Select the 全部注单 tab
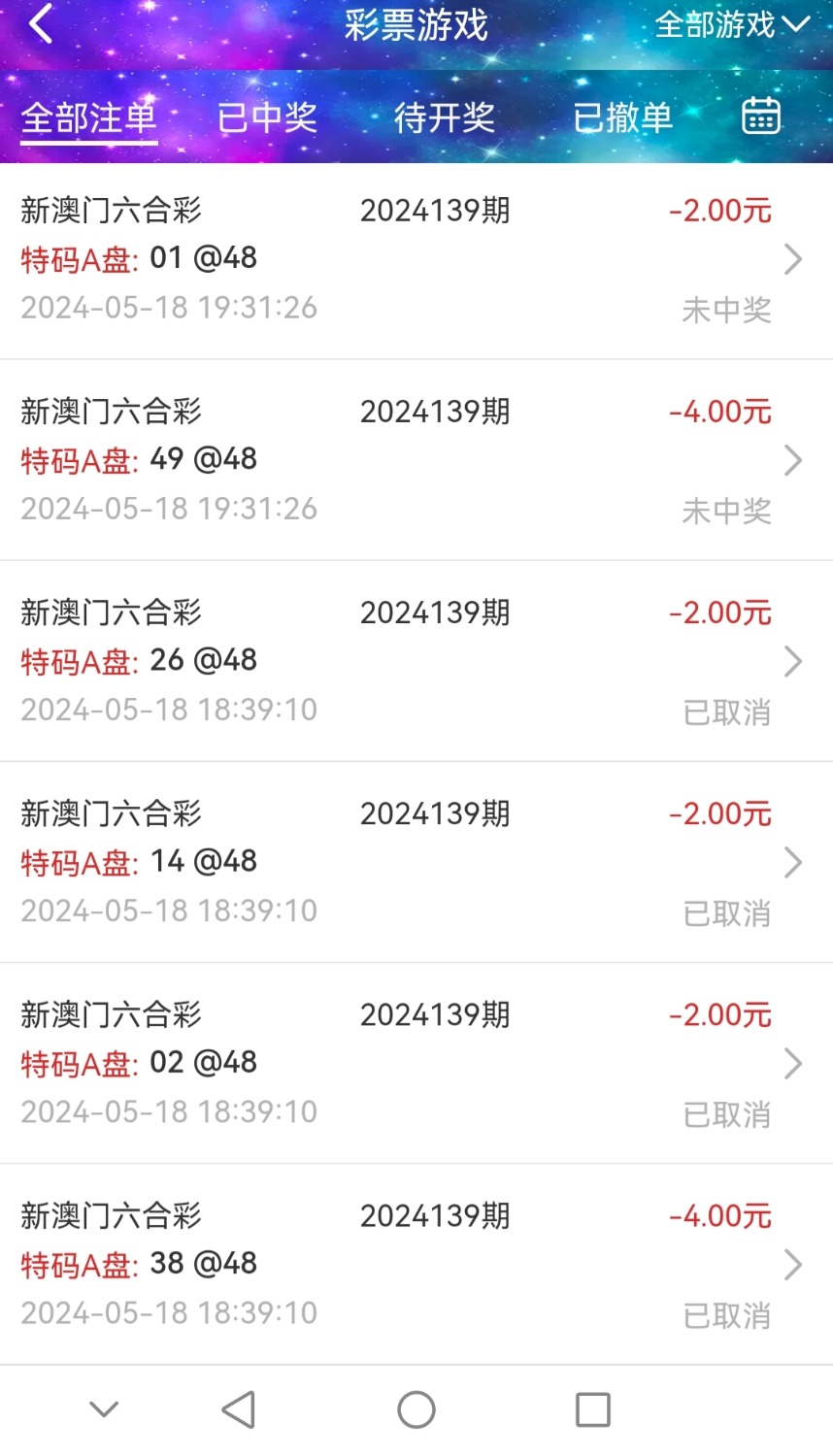The width and height of the screenshot is (833, 1456). (x=88, y=118)
